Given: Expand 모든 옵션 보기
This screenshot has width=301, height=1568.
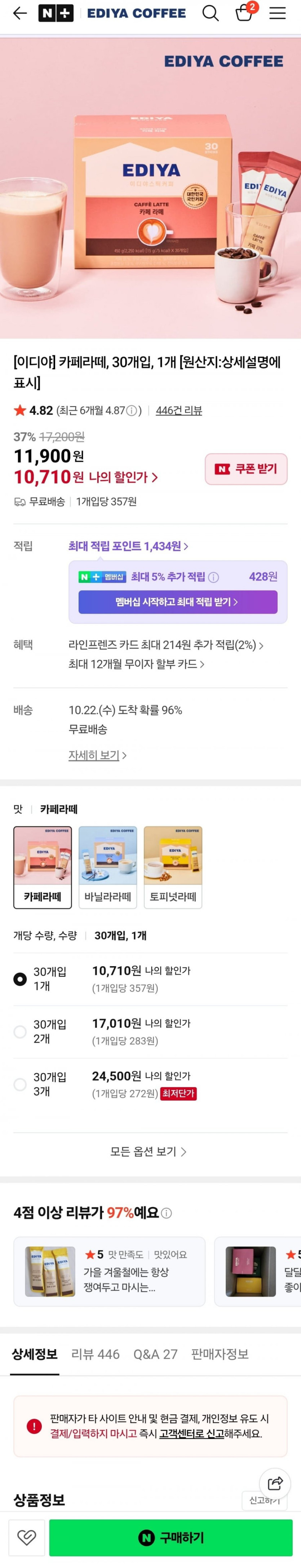Looking at the screenshot, I should [x=148, y=1151].
